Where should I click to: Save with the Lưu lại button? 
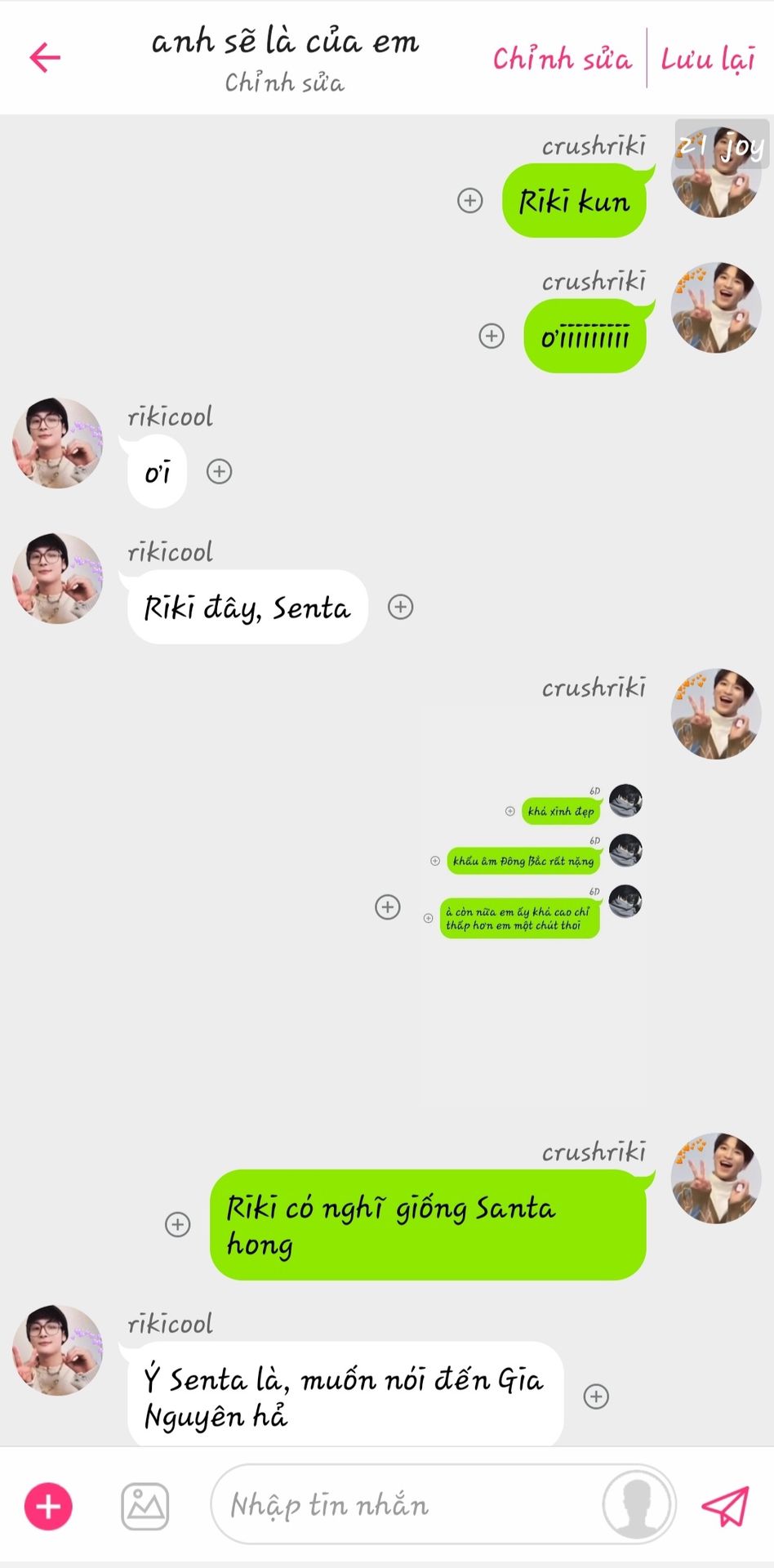pyautogui.click(x=707, y=59)
